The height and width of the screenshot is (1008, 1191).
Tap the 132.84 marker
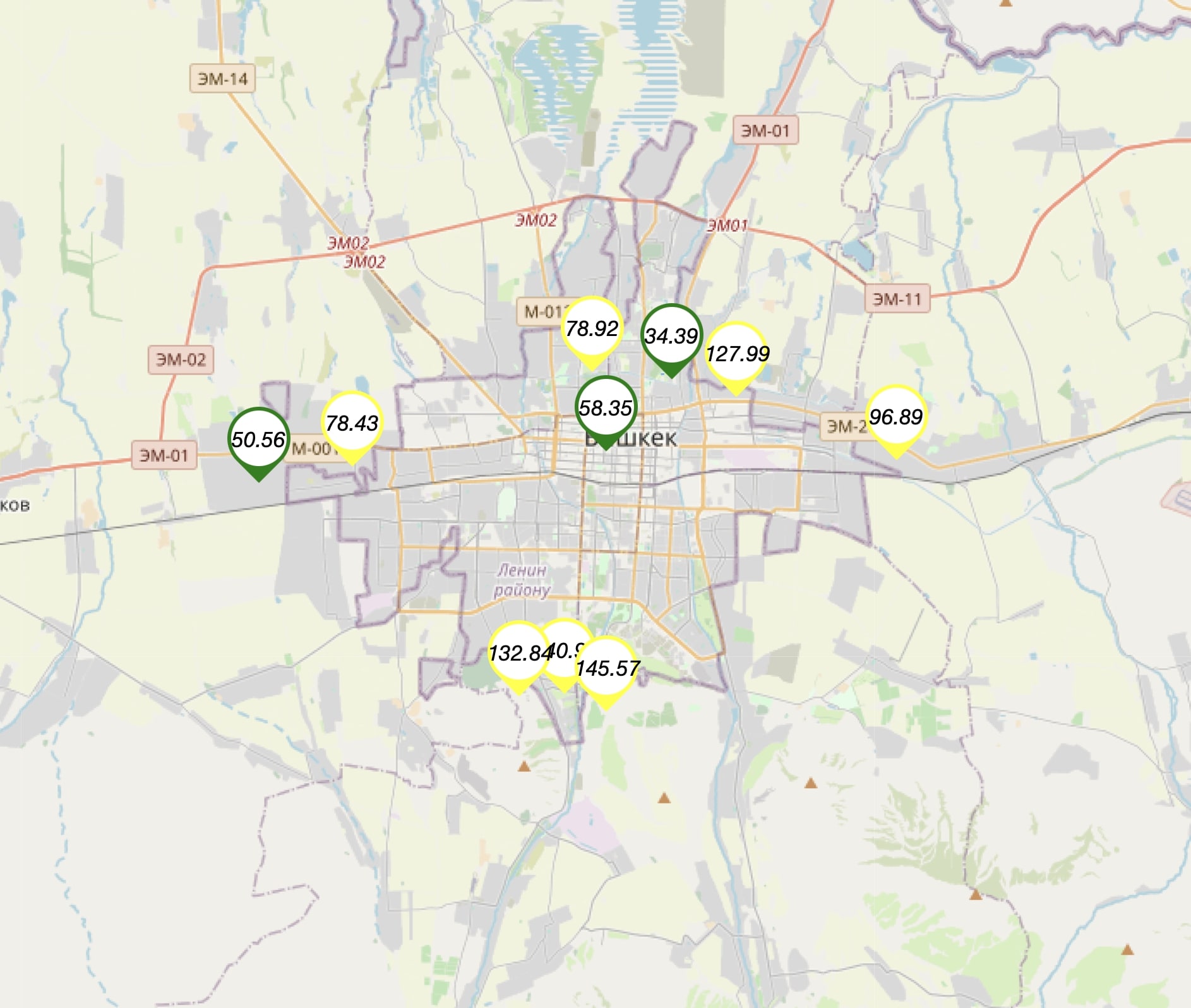click(517, 653)
